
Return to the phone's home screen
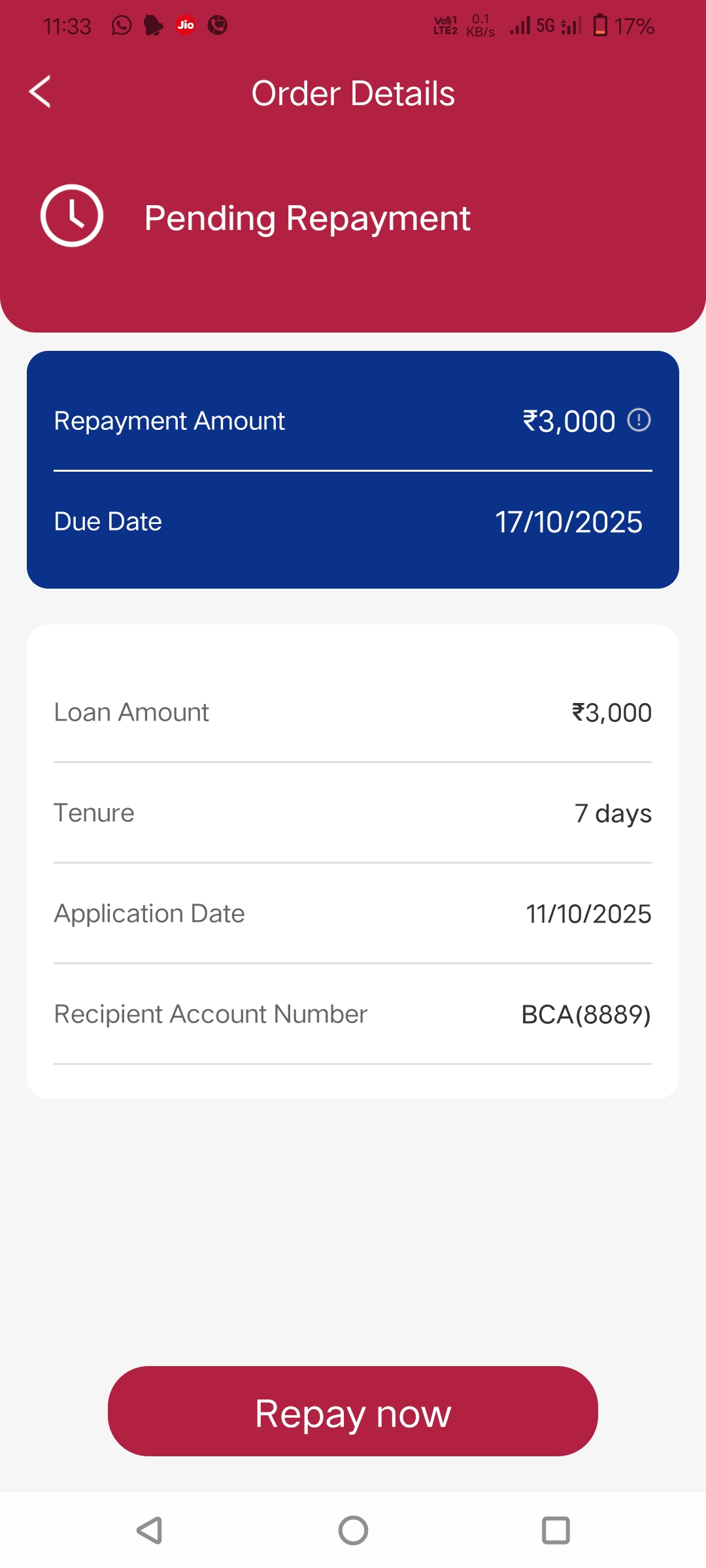(x=353, y=1530)
